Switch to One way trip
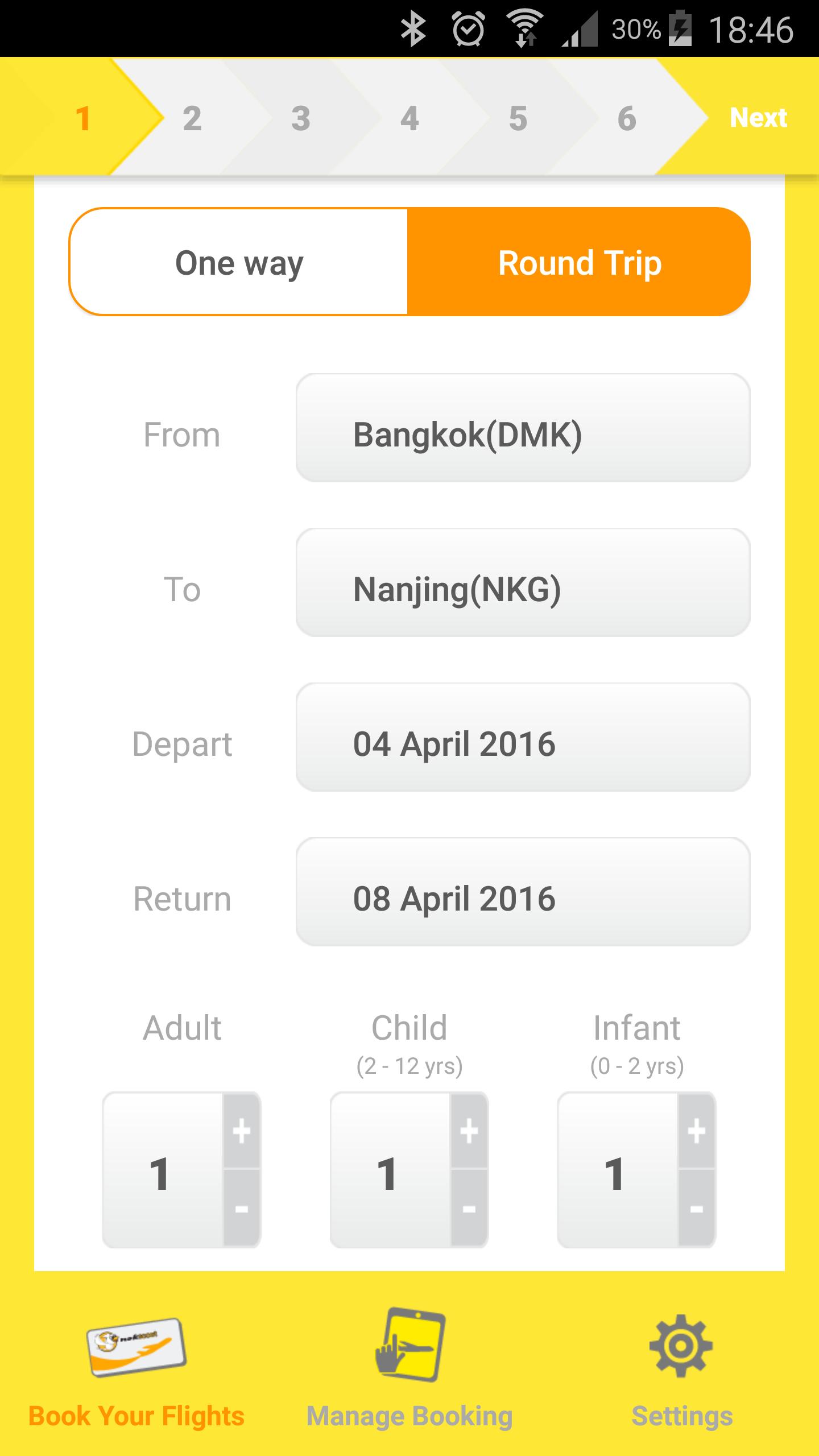Screen dimensions: 819x1456 tap(239, 262)
